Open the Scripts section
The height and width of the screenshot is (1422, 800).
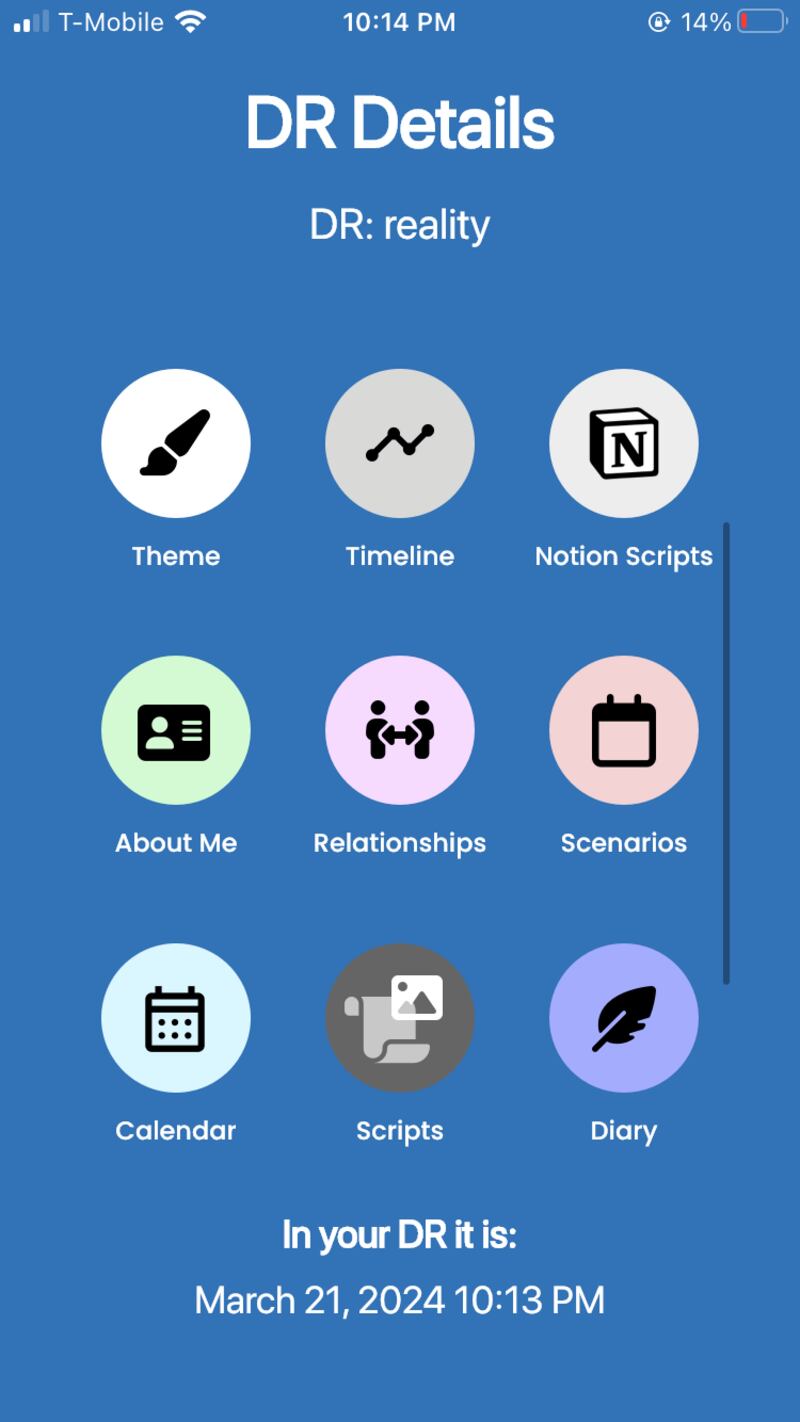pyautogui.click(x=400, y=1018)
